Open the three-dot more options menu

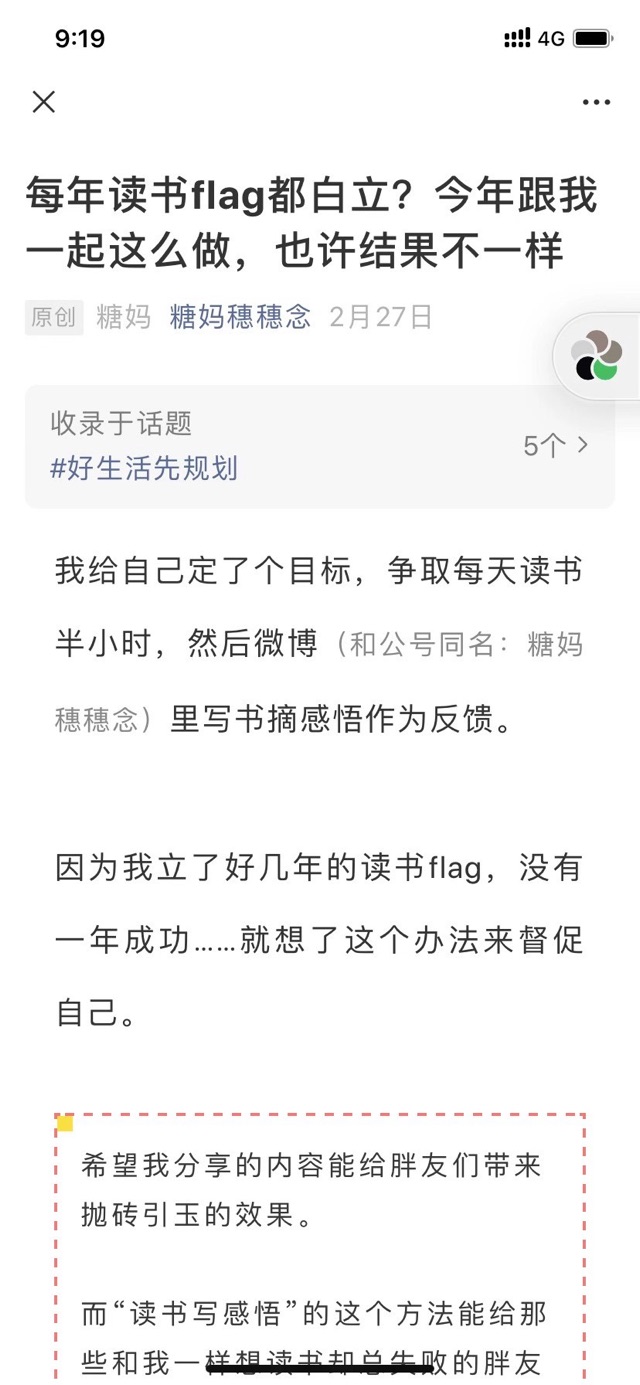(x=596, y=102)
